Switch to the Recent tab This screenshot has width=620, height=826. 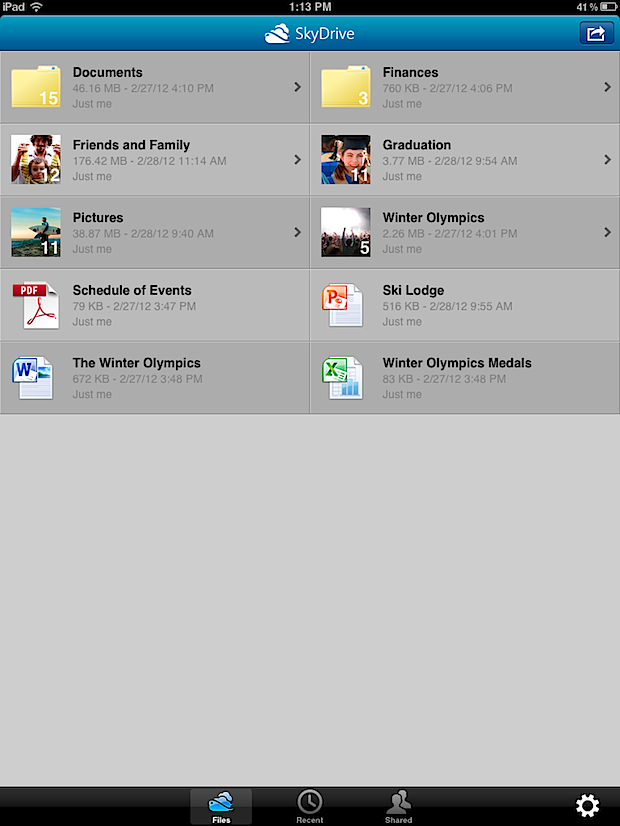tap(310, 806)
